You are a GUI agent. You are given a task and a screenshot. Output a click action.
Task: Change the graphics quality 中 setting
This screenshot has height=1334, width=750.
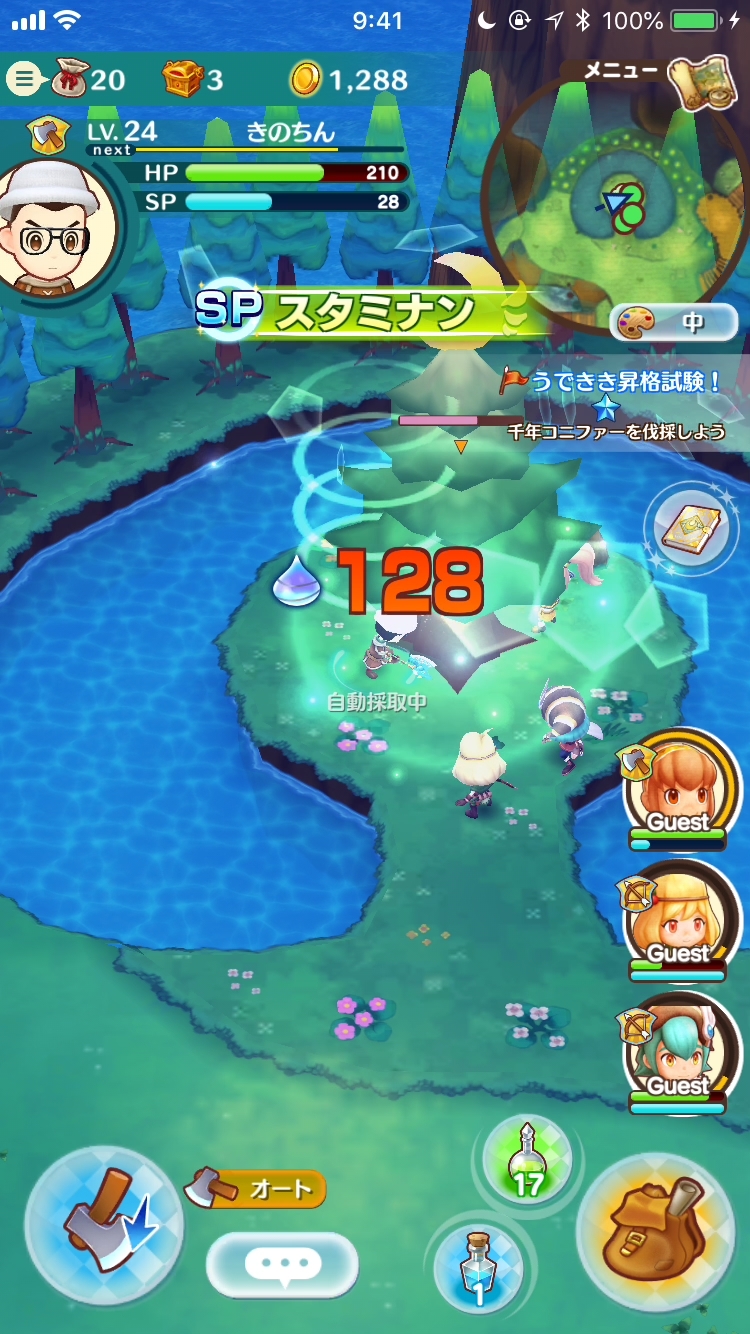pyautogui.click(x=673, y=323)
